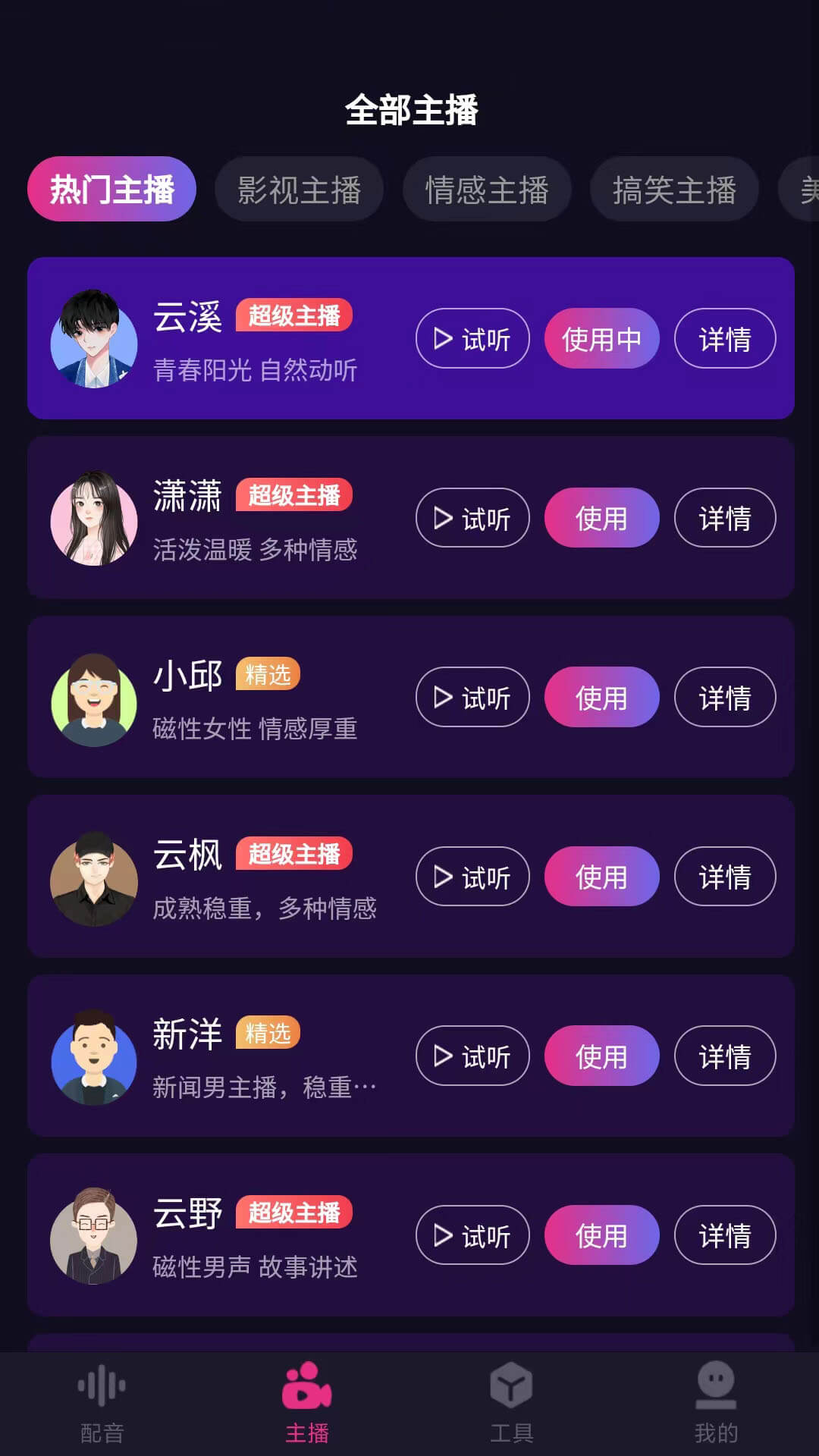Open 详情 for 小邱
The image size is (819, 1456).
point(724,698)
